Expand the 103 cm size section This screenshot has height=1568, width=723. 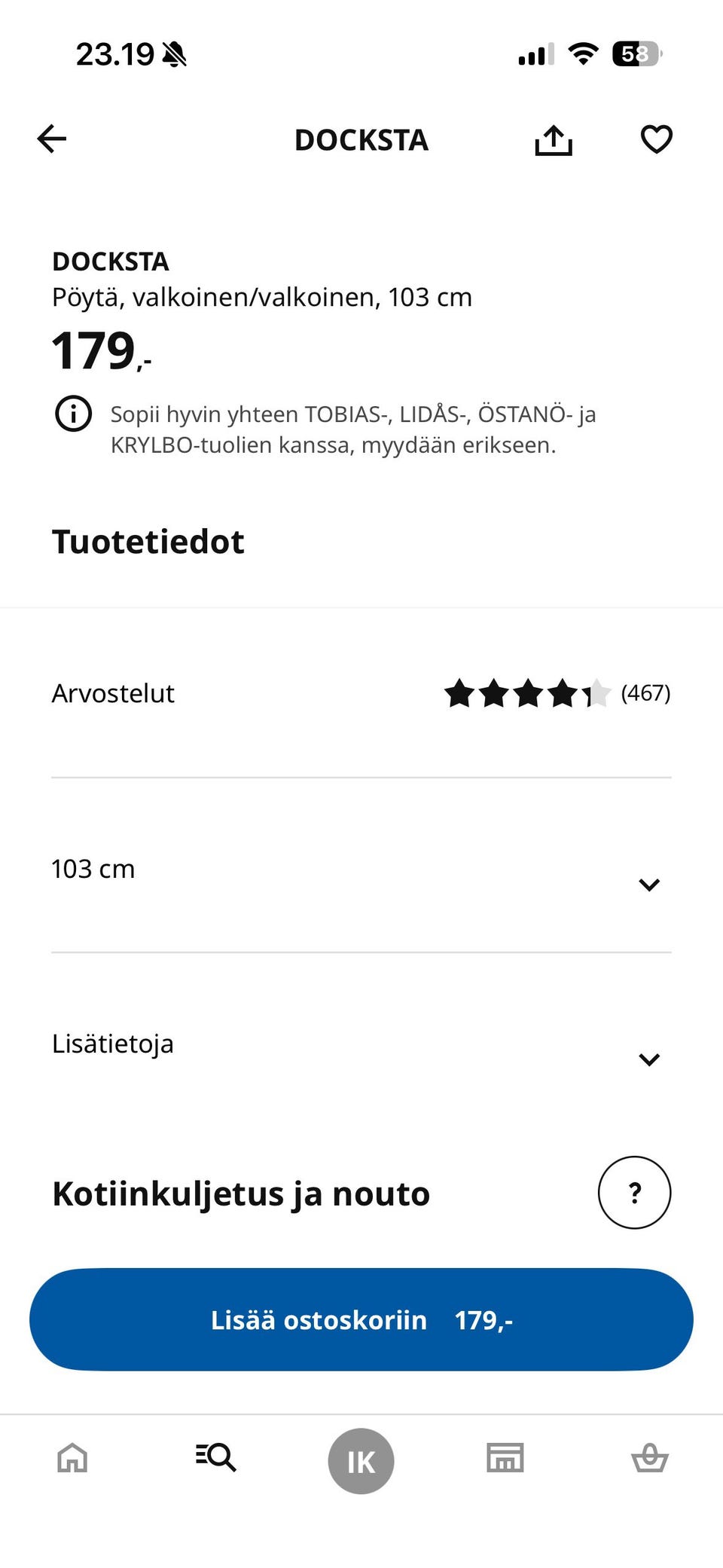coord(649,884)
